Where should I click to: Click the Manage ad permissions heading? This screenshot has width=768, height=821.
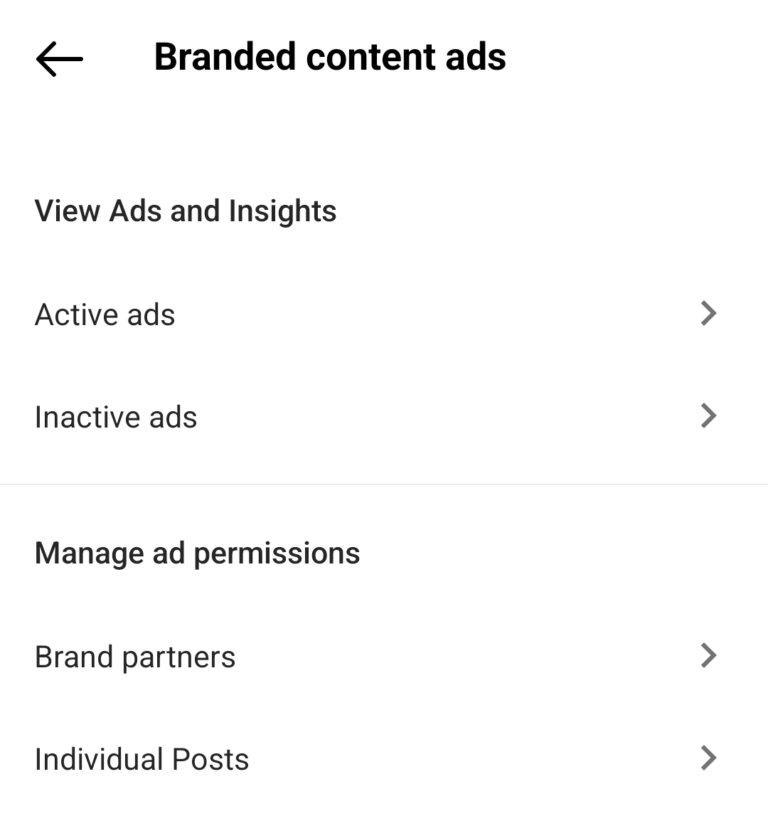196,551
